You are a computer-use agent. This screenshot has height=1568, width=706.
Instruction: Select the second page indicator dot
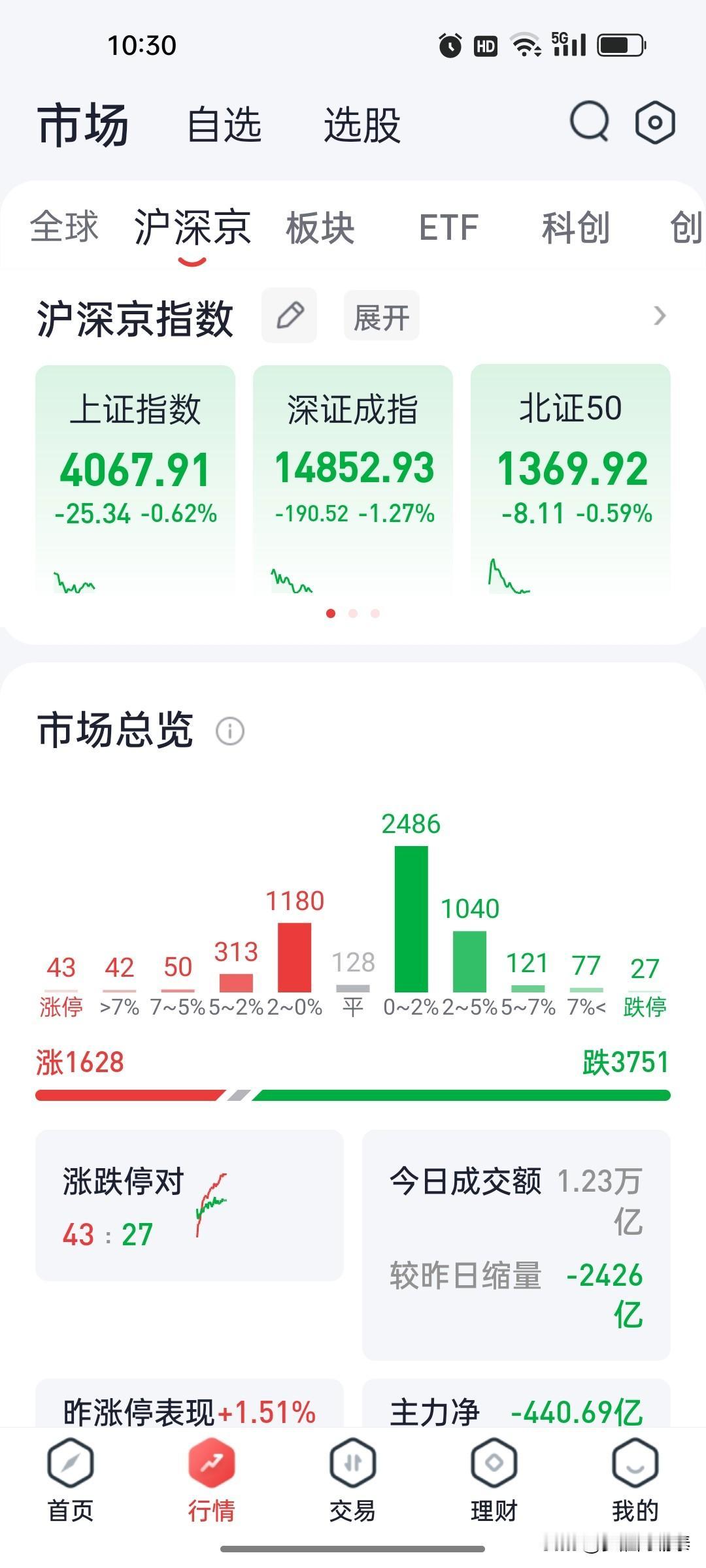pyautogui.click(x=353, y=613)
